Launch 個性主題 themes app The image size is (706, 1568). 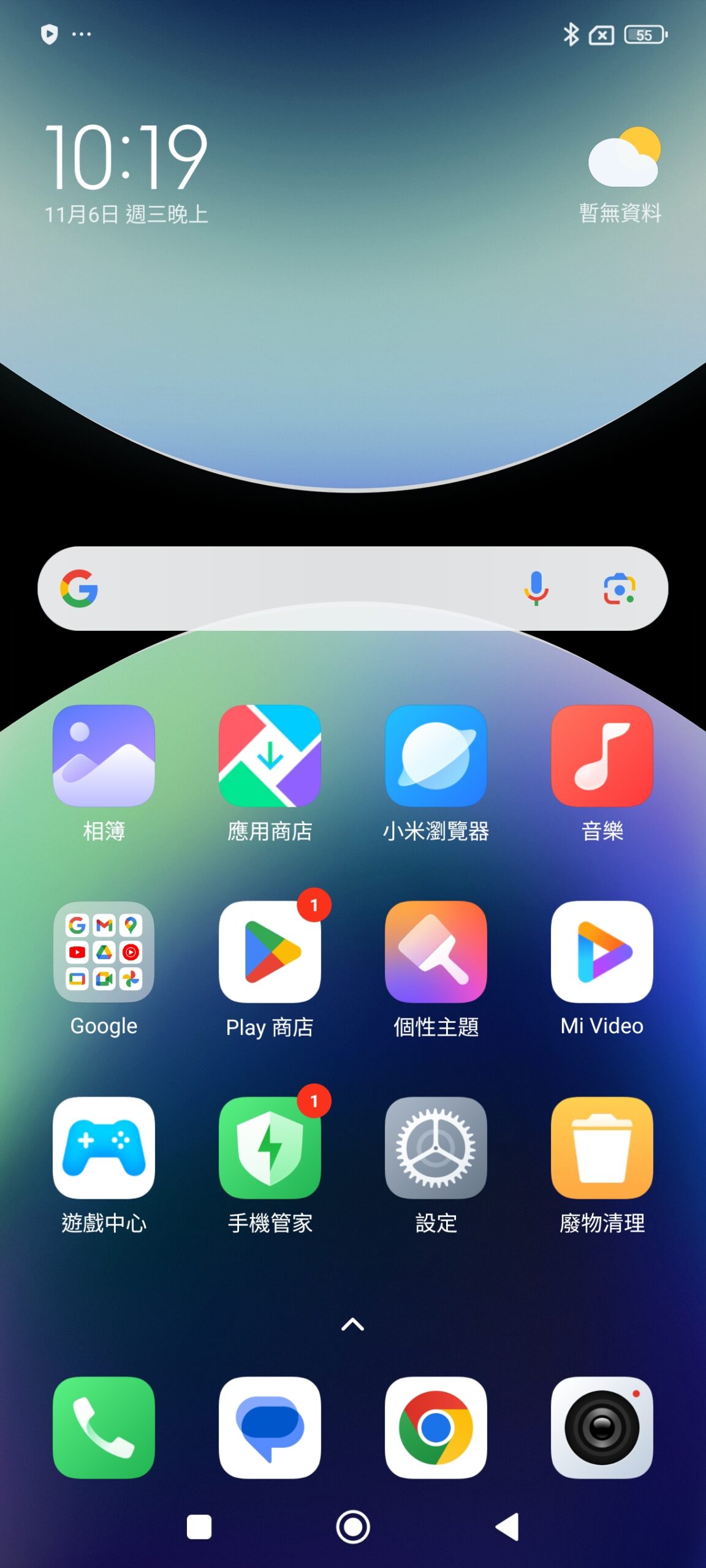pos(436,951)
